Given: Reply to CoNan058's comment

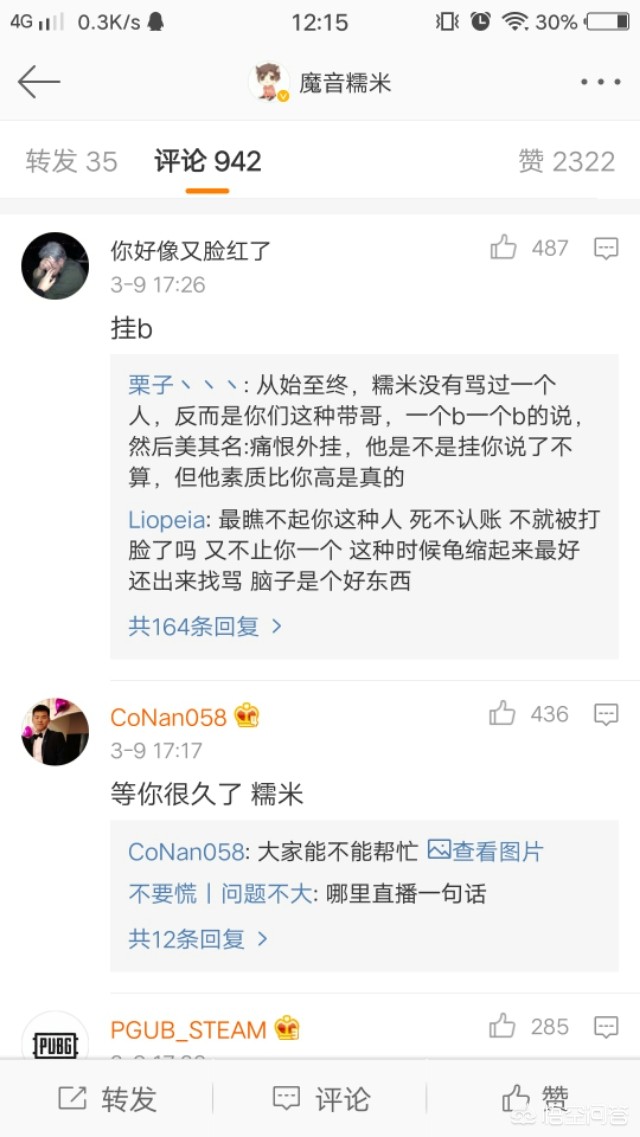Looking at the screenshot, I should [x=606, y=714].
